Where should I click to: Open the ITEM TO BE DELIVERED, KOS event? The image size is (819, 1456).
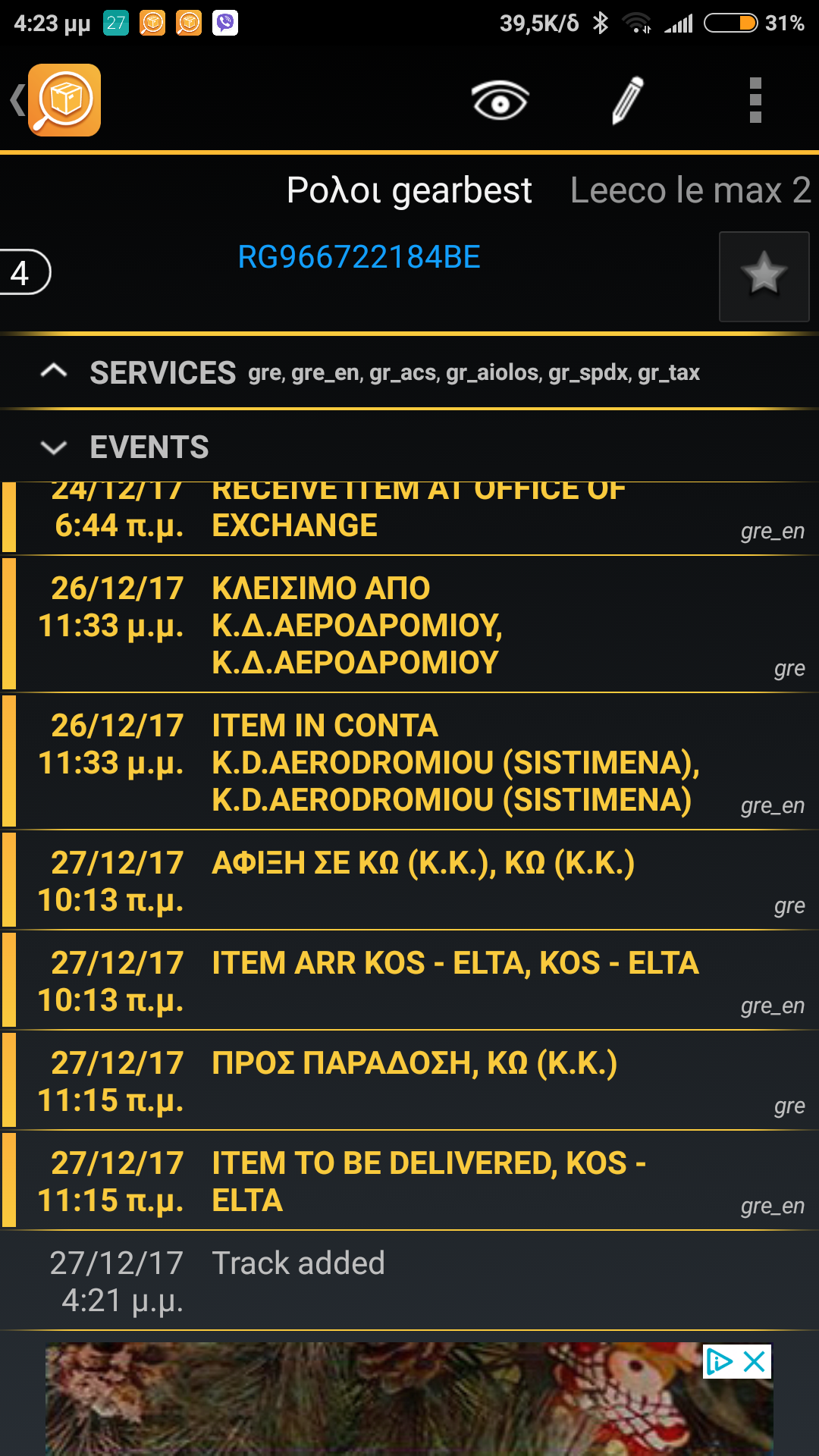[x=428, y=1181]
